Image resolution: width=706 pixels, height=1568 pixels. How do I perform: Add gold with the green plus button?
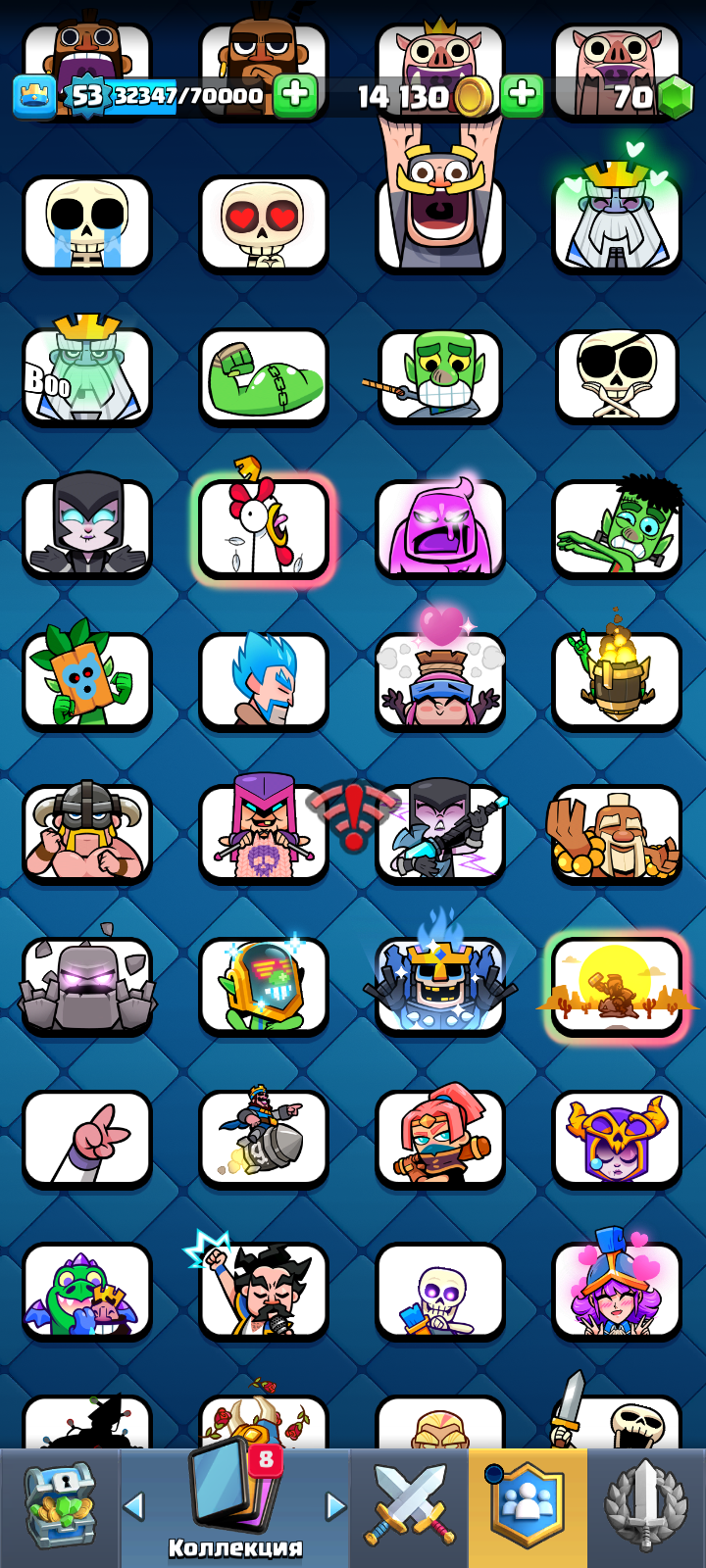tap(522, 96)
